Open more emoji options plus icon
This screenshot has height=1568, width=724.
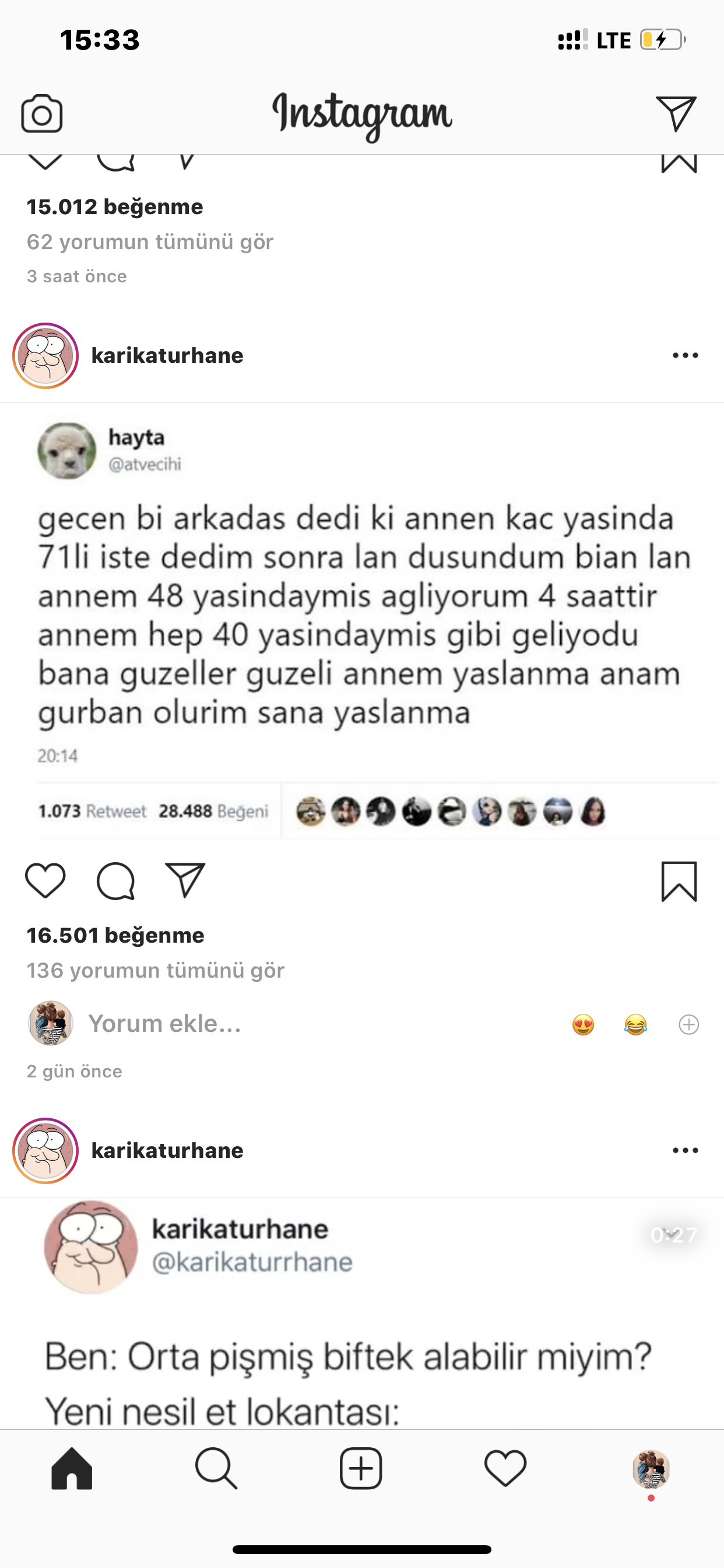pyautogui.click(x=688, y=1025)
